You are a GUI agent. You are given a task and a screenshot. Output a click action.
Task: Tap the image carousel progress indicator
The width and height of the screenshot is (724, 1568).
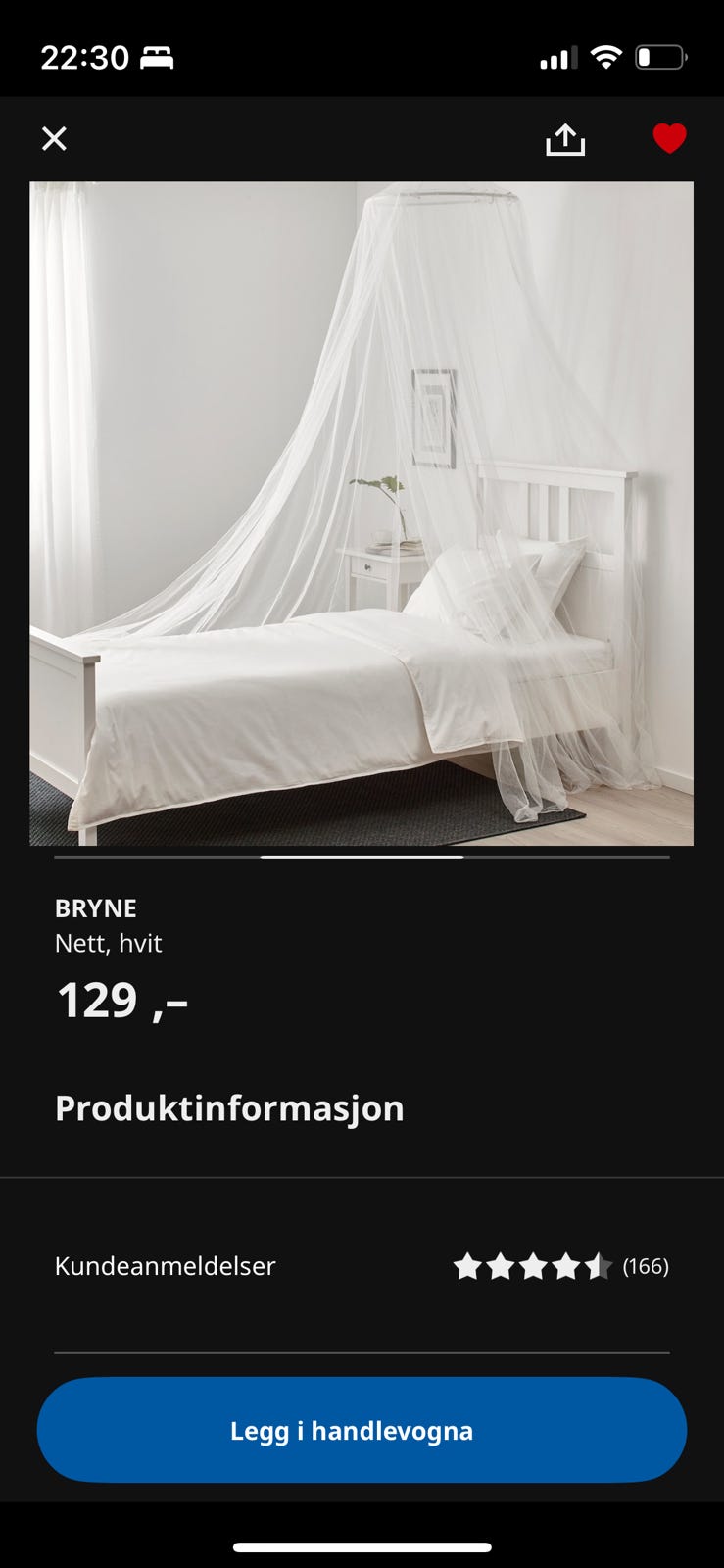click(x=362, y=857)
